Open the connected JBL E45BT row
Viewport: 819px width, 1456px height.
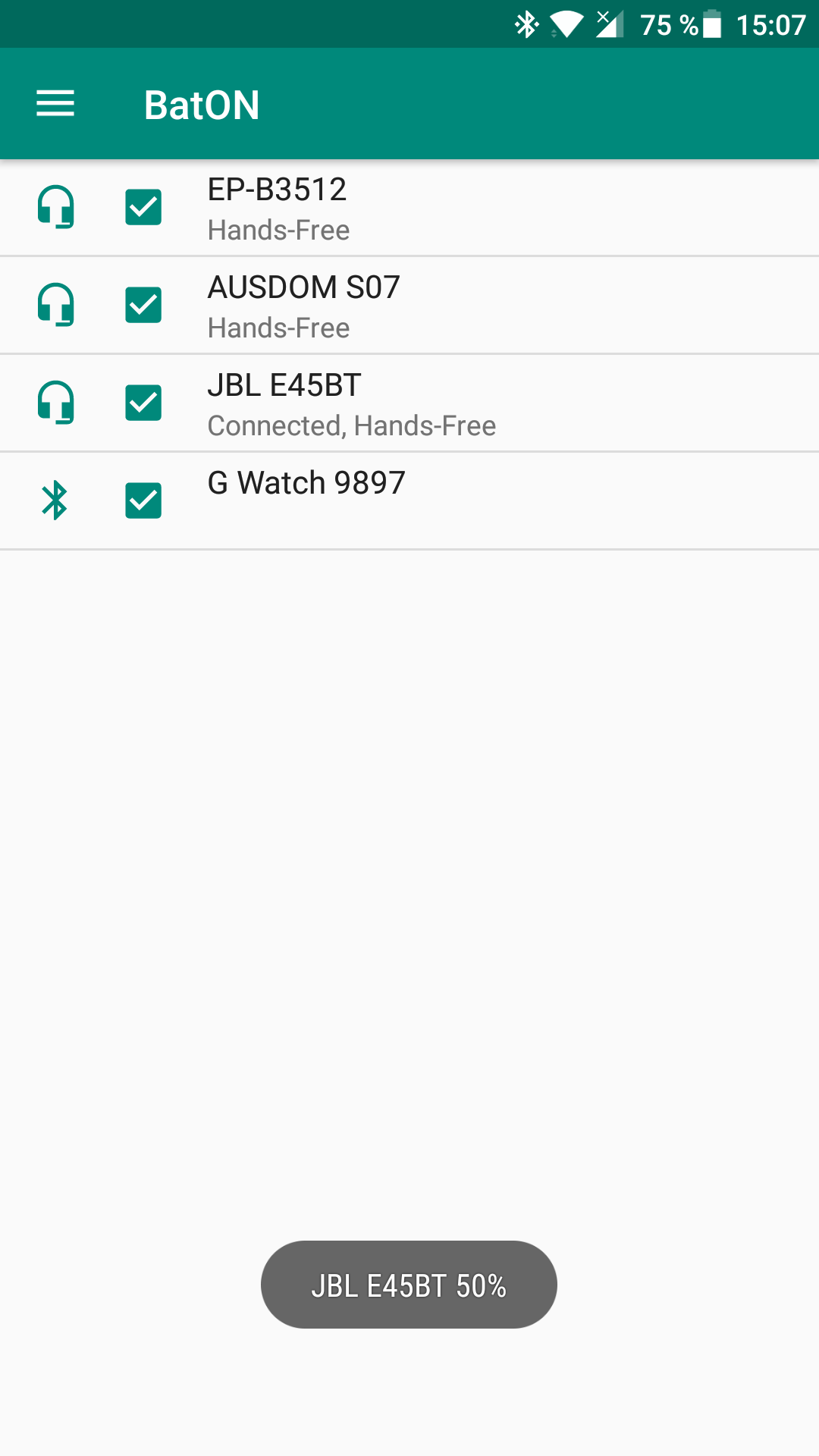coord(409,403)
